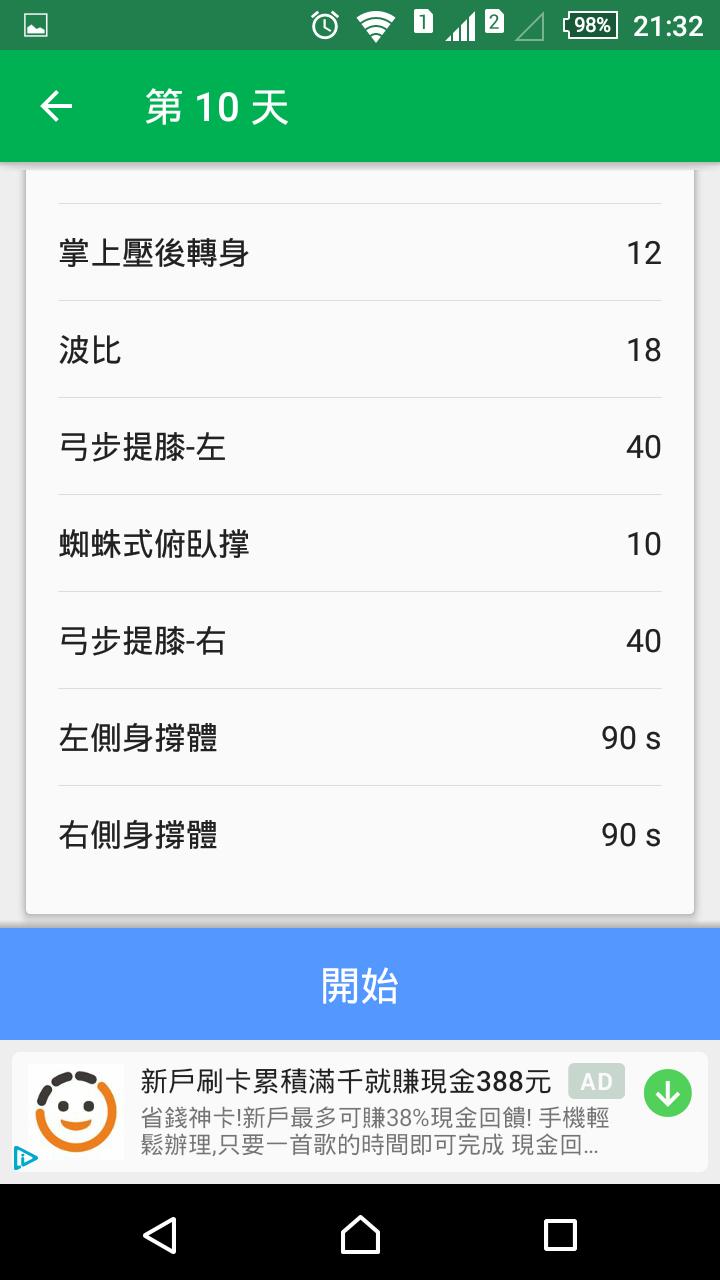Go back using the arrow icon
This screenshot has height=1280, width=720.
click(56, 106)
